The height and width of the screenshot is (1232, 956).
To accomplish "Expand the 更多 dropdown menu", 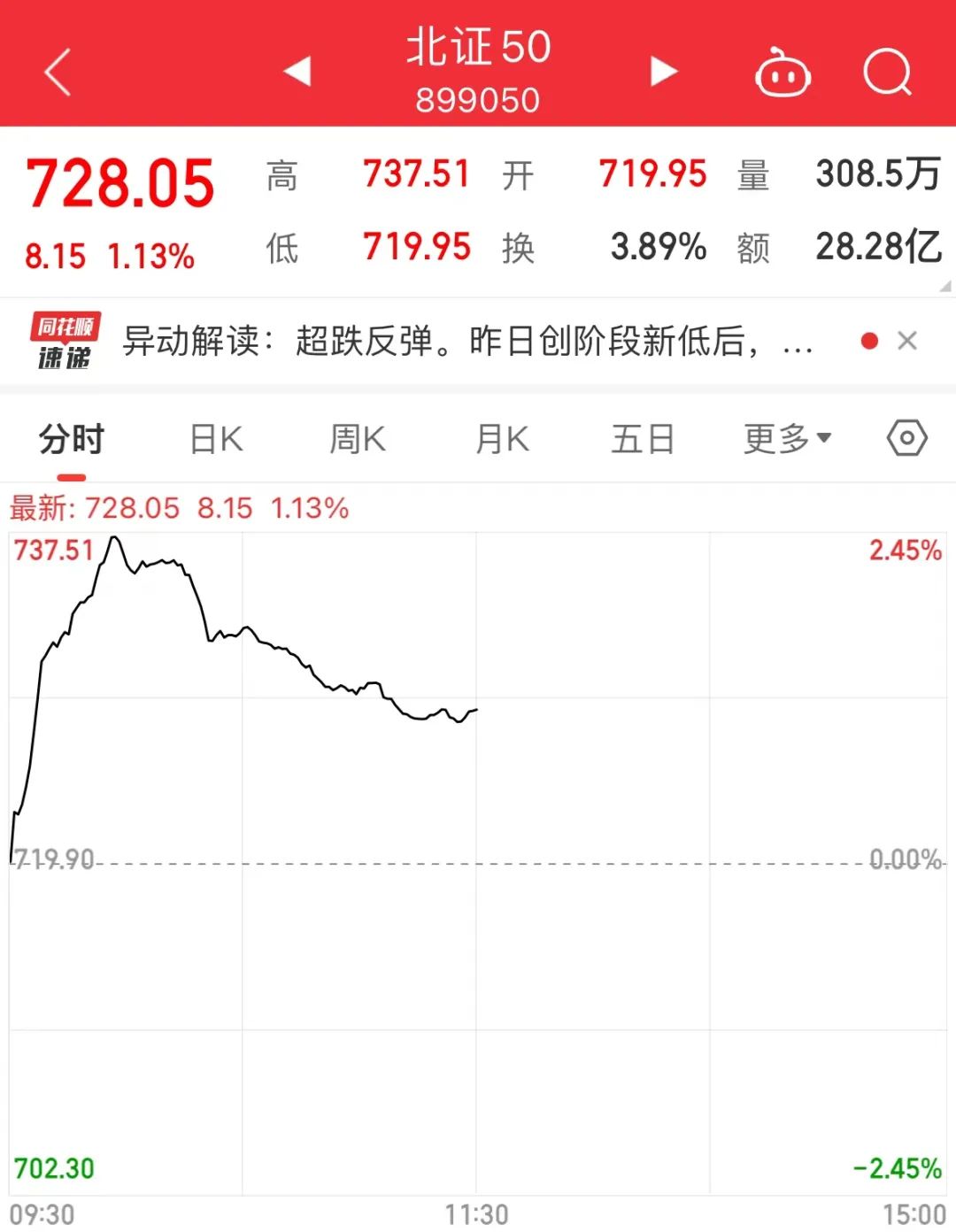I will (x=785, y=437).
